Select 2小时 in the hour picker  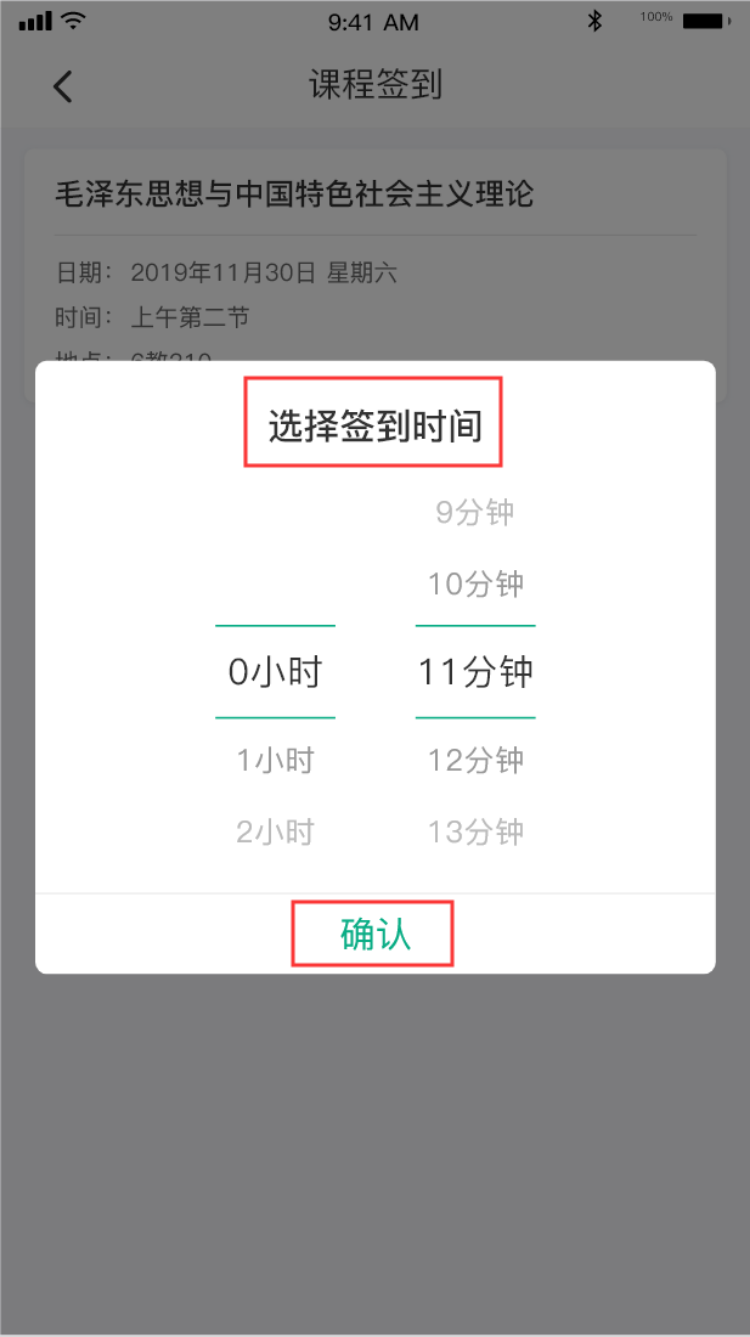(275, 830)
